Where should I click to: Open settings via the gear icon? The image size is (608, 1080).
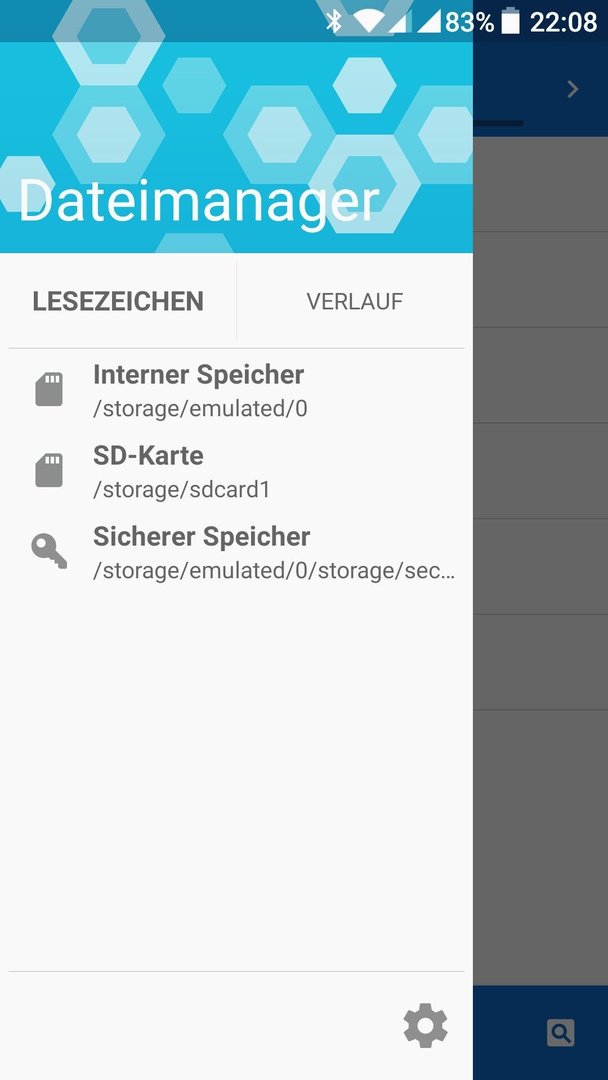pos(425,1027)
